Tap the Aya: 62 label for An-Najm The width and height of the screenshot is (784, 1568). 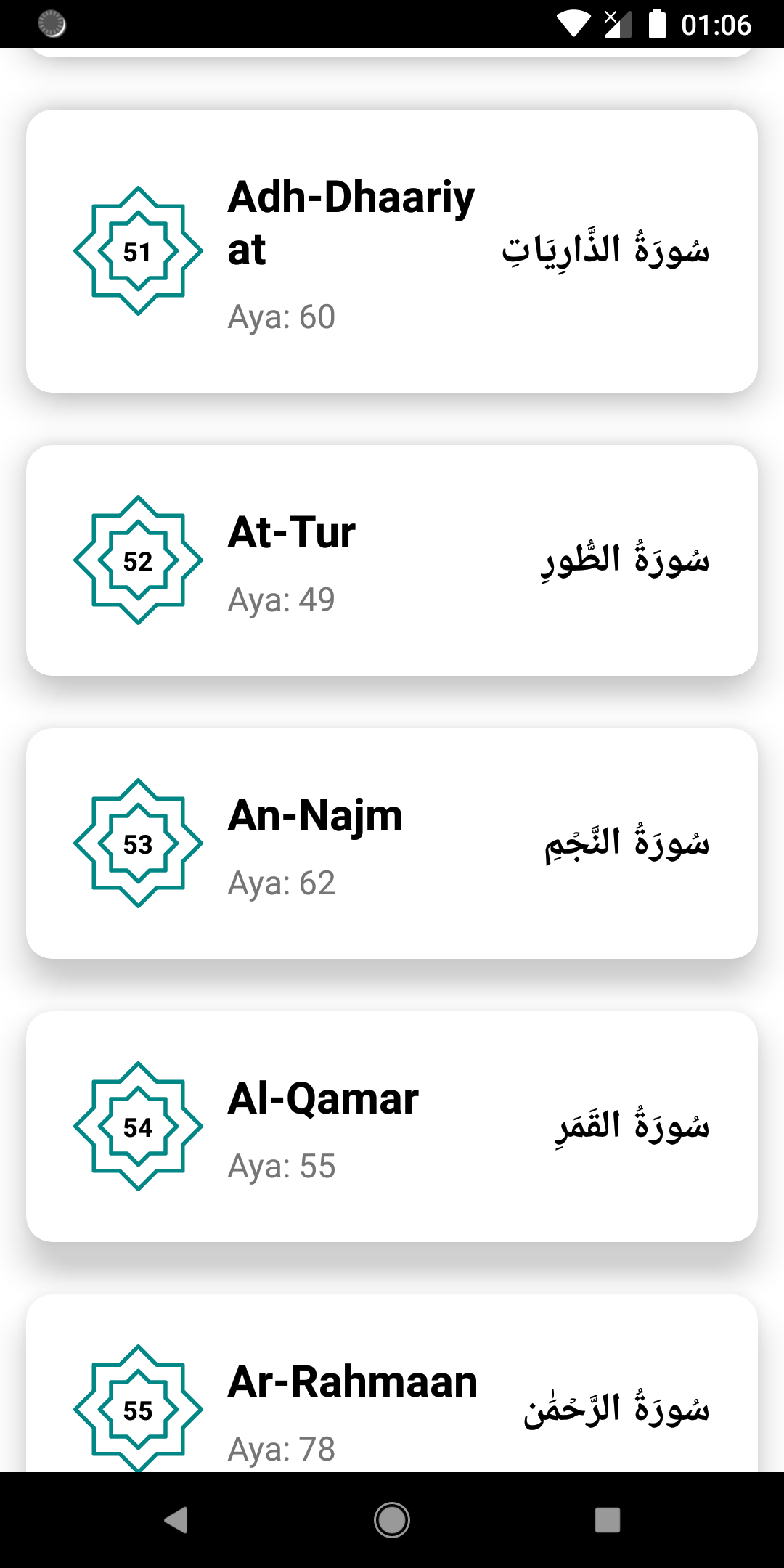pyautogui.click(x=282, y=883)
